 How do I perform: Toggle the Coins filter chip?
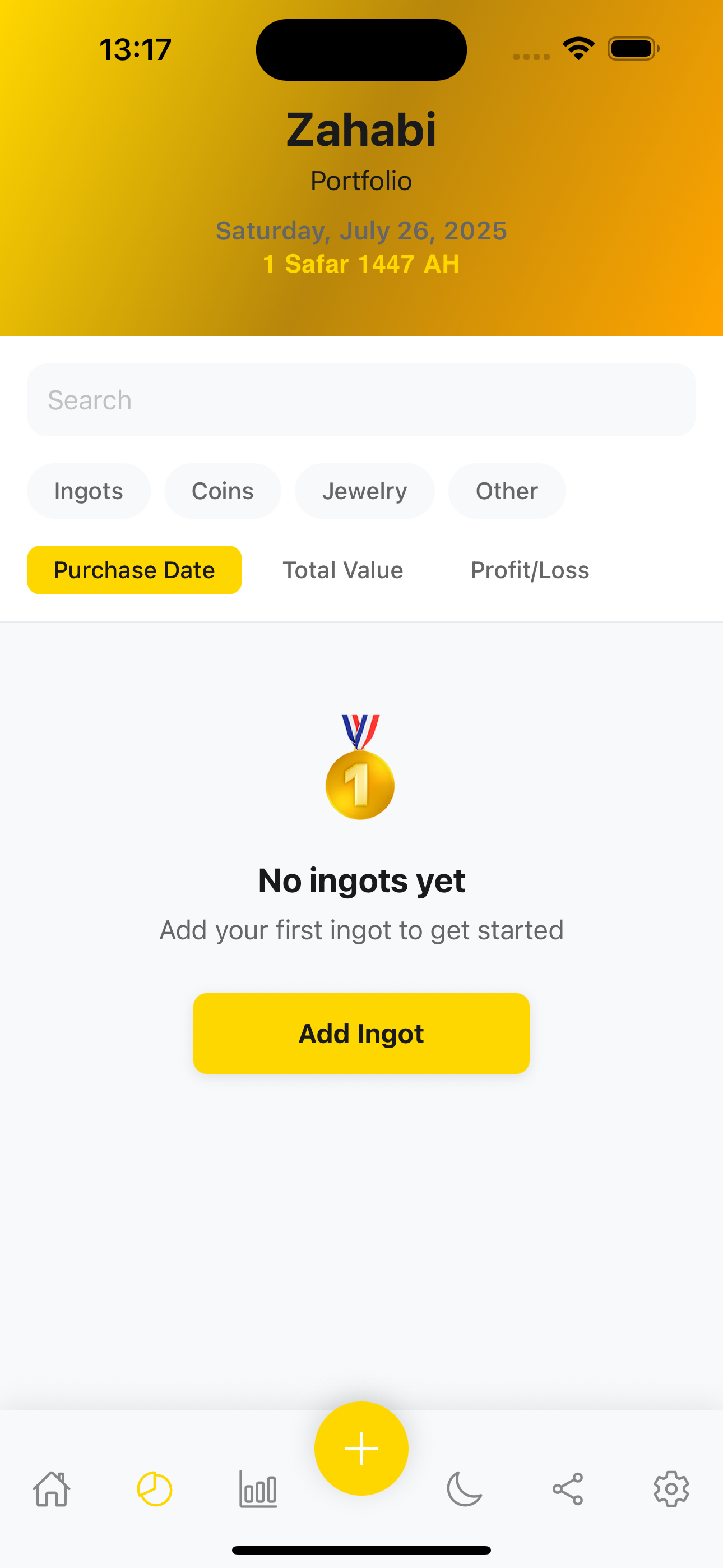[223, 491]
